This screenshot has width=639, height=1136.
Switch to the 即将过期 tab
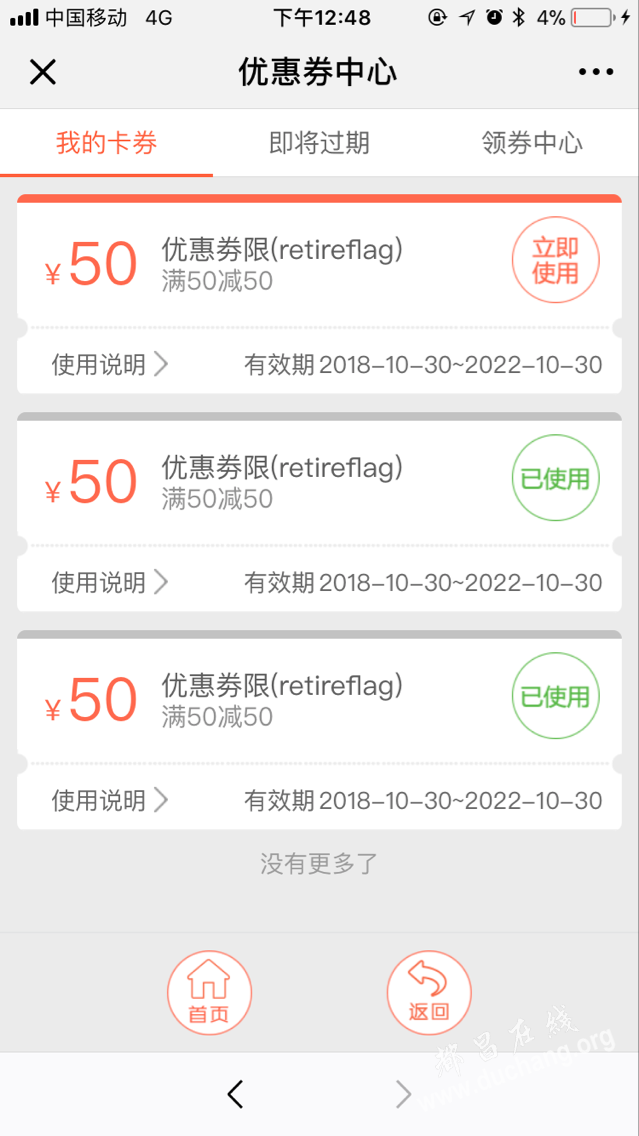pos(320,143)
